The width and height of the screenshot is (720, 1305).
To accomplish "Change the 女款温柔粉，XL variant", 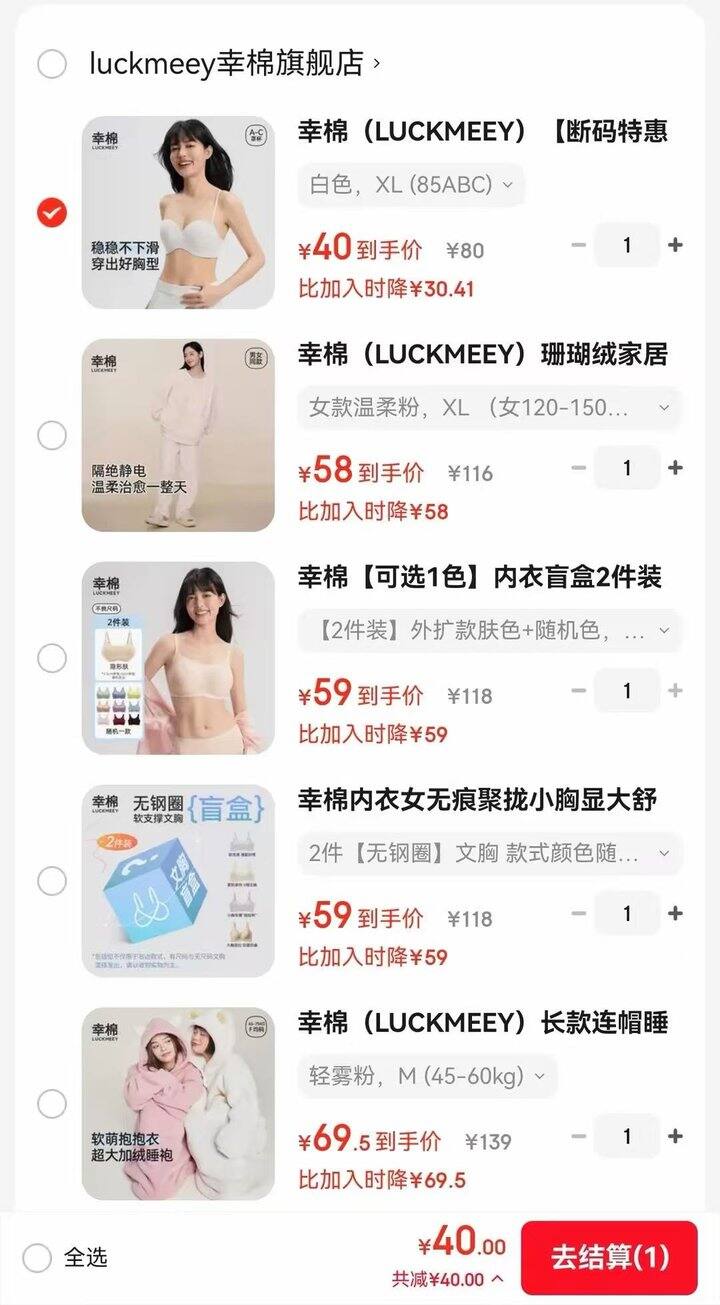I will coord(490,408).
